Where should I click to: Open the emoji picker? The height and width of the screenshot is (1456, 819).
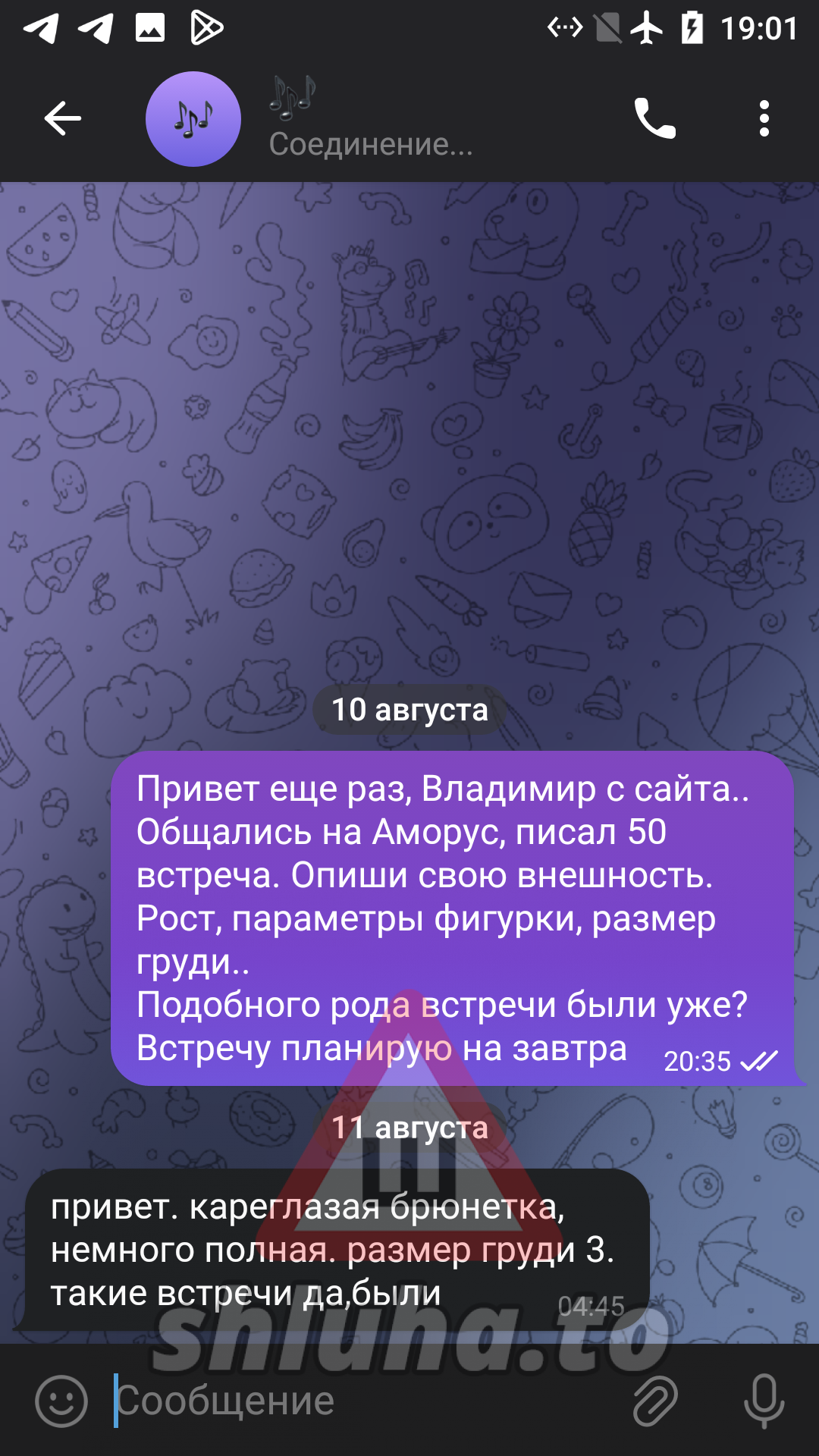61,1401
